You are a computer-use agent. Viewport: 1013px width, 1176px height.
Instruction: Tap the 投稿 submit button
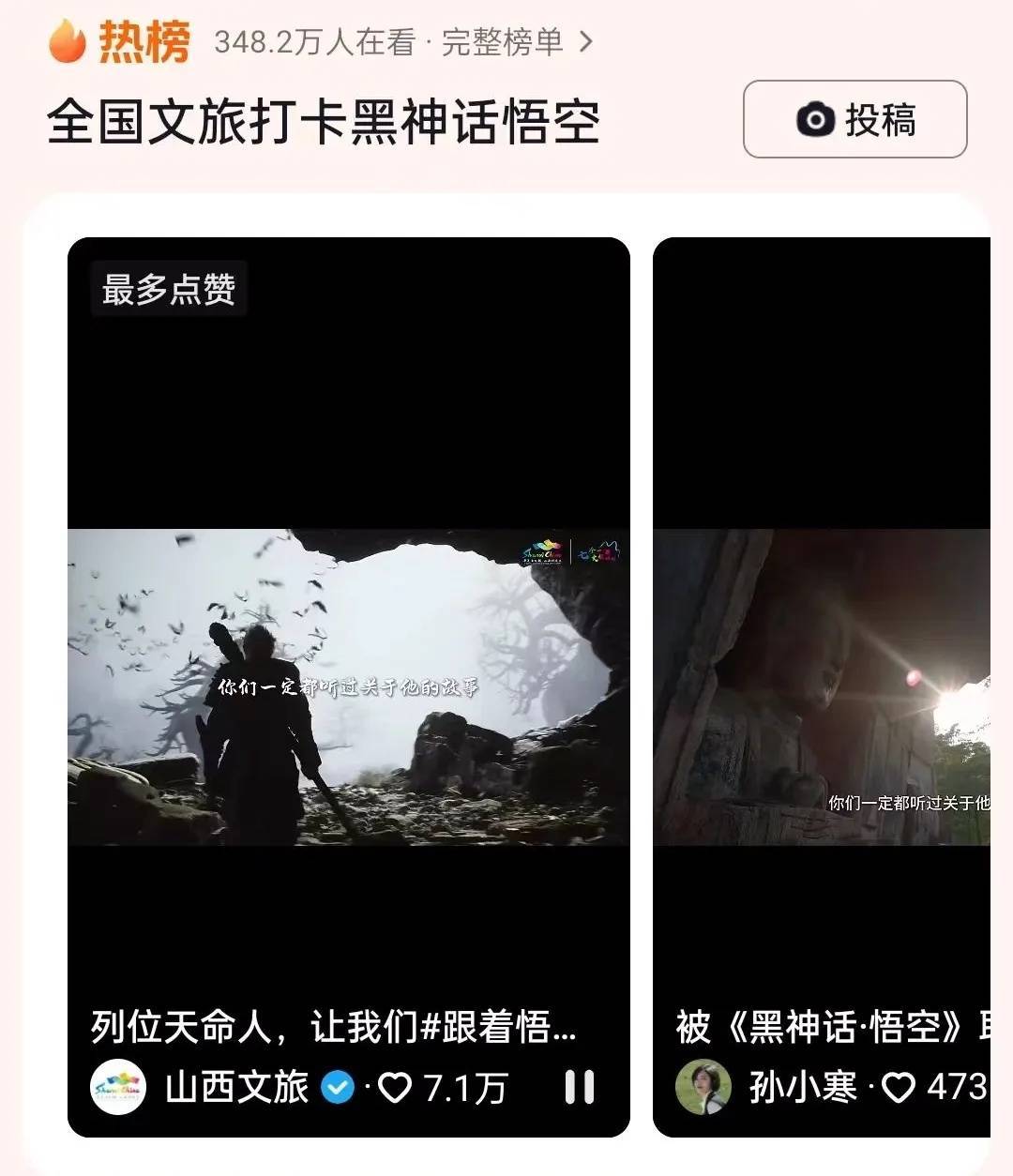[x=854, y=119]
